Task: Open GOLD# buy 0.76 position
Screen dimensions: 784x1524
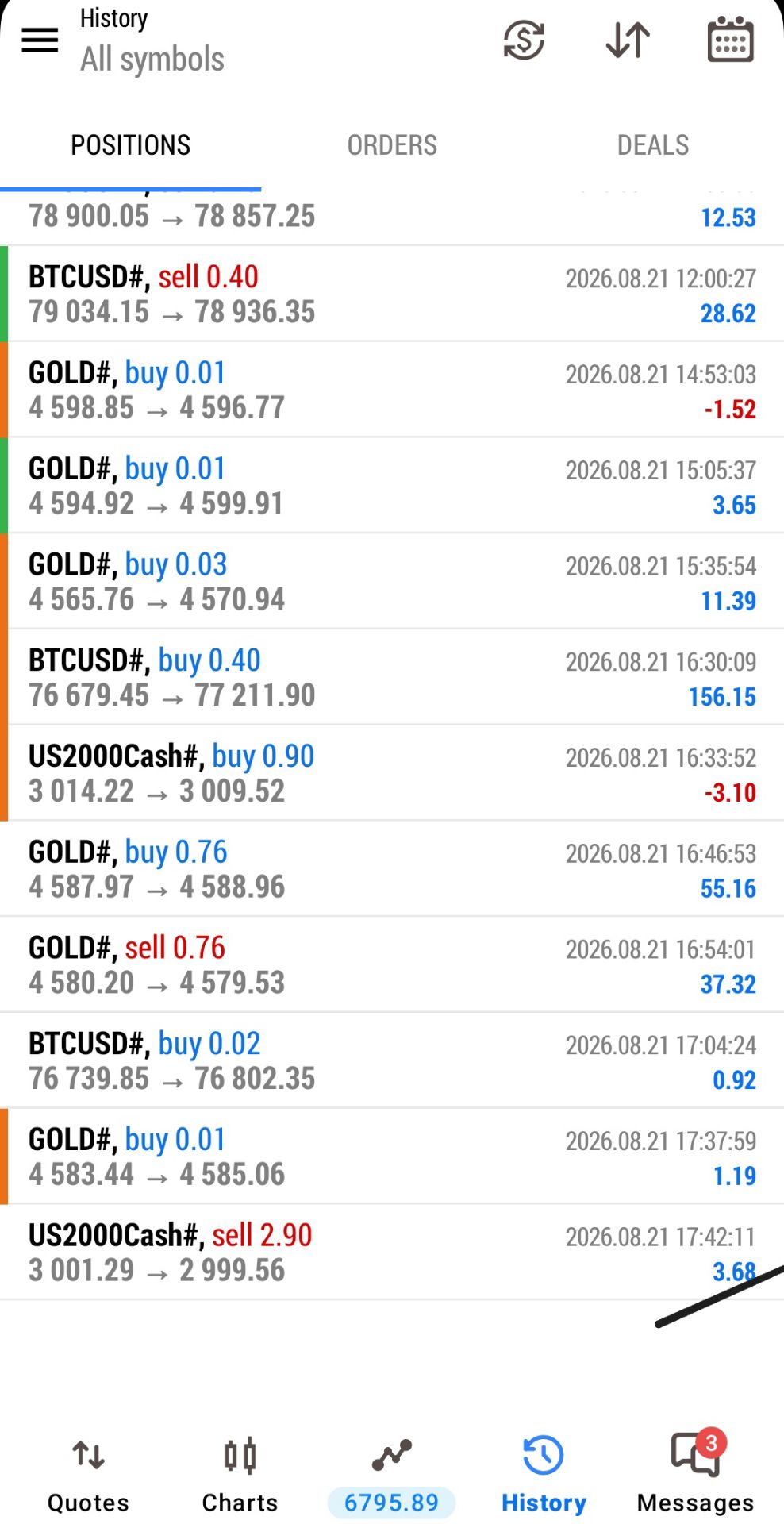Action: point(392,869)
